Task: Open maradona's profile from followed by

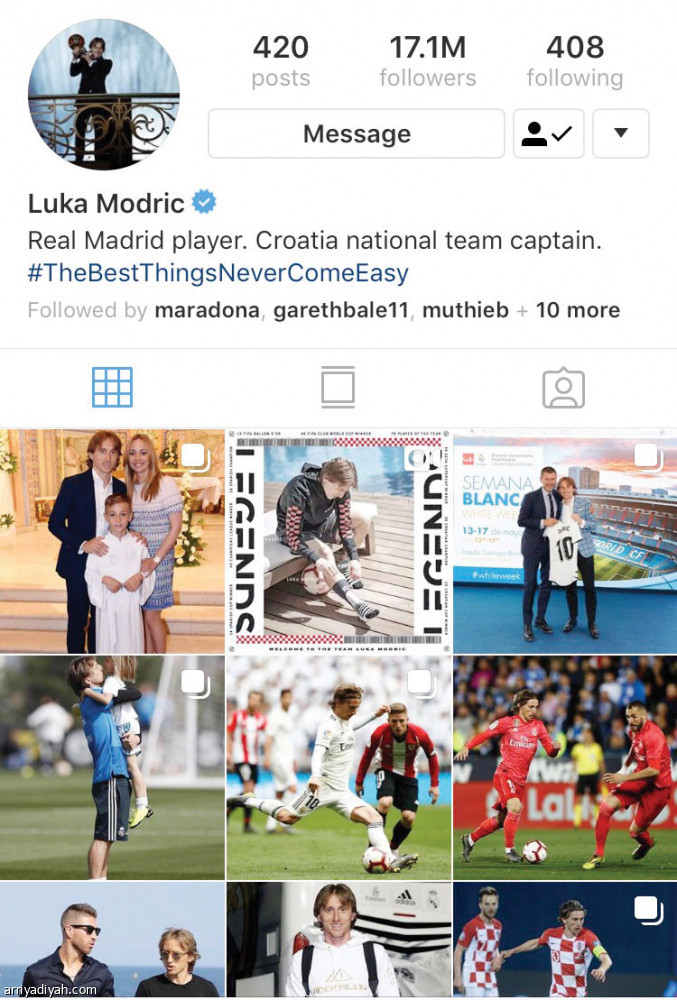Action: tap(207, 310)
